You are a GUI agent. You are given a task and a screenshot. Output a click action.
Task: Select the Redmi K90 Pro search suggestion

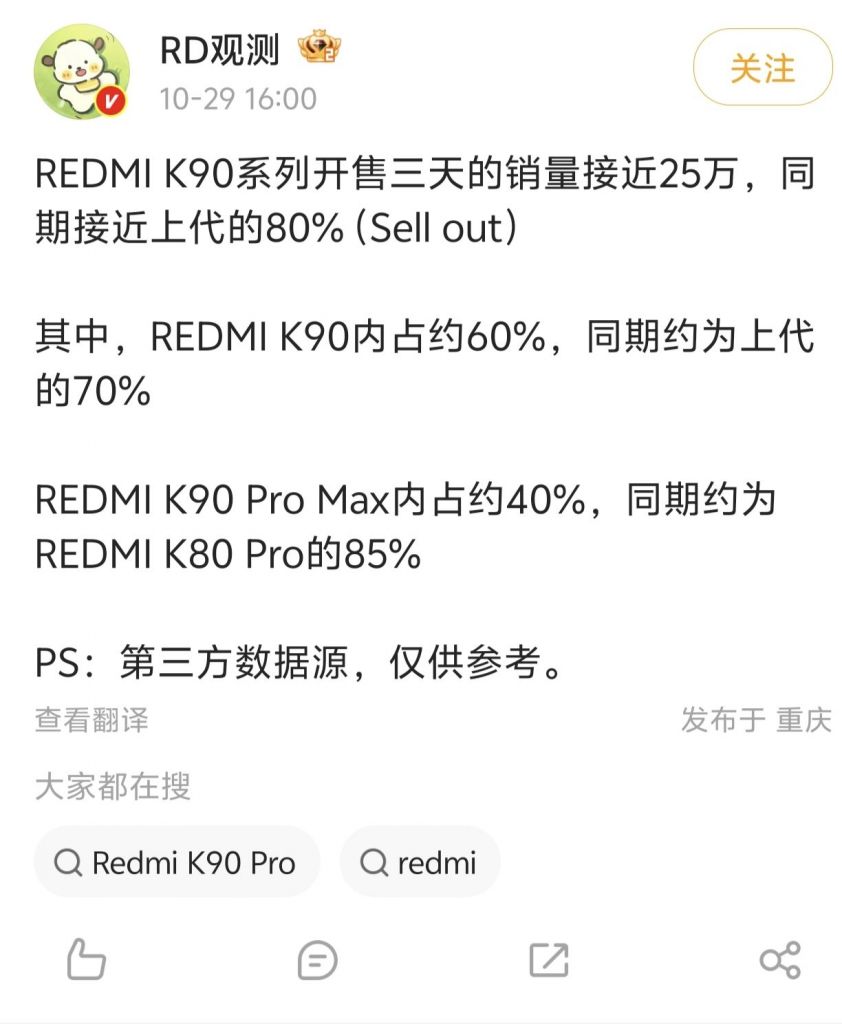tap(176, 861)
